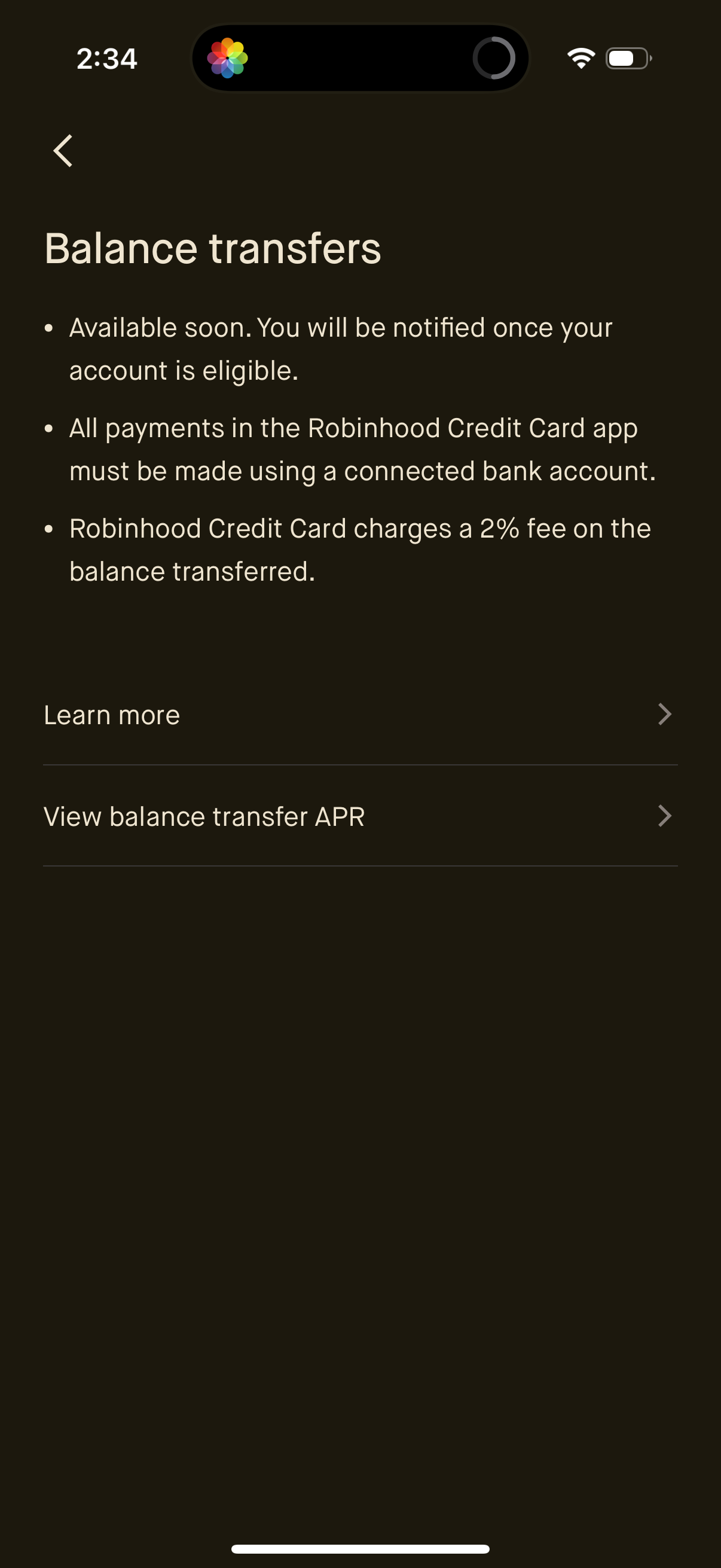Tap the clock showing 2:34
The height and width of the screenshot is (1568, 721).
tap(106, 58)
